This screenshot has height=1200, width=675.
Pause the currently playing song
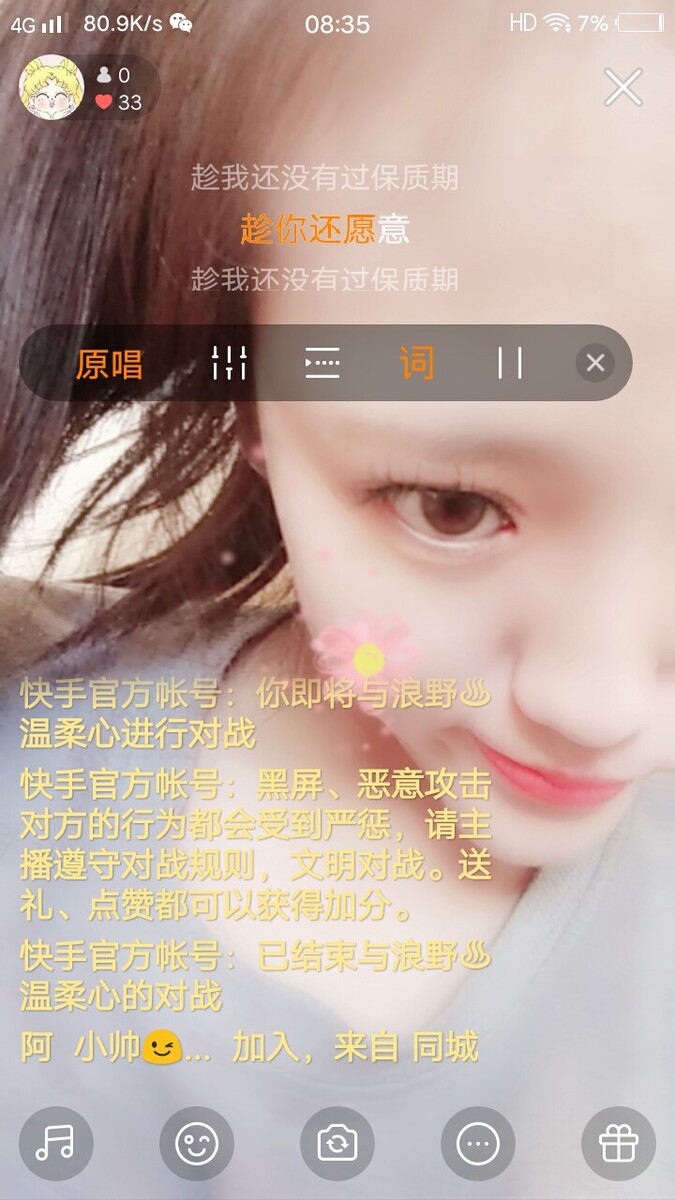[x=510, y=363]
